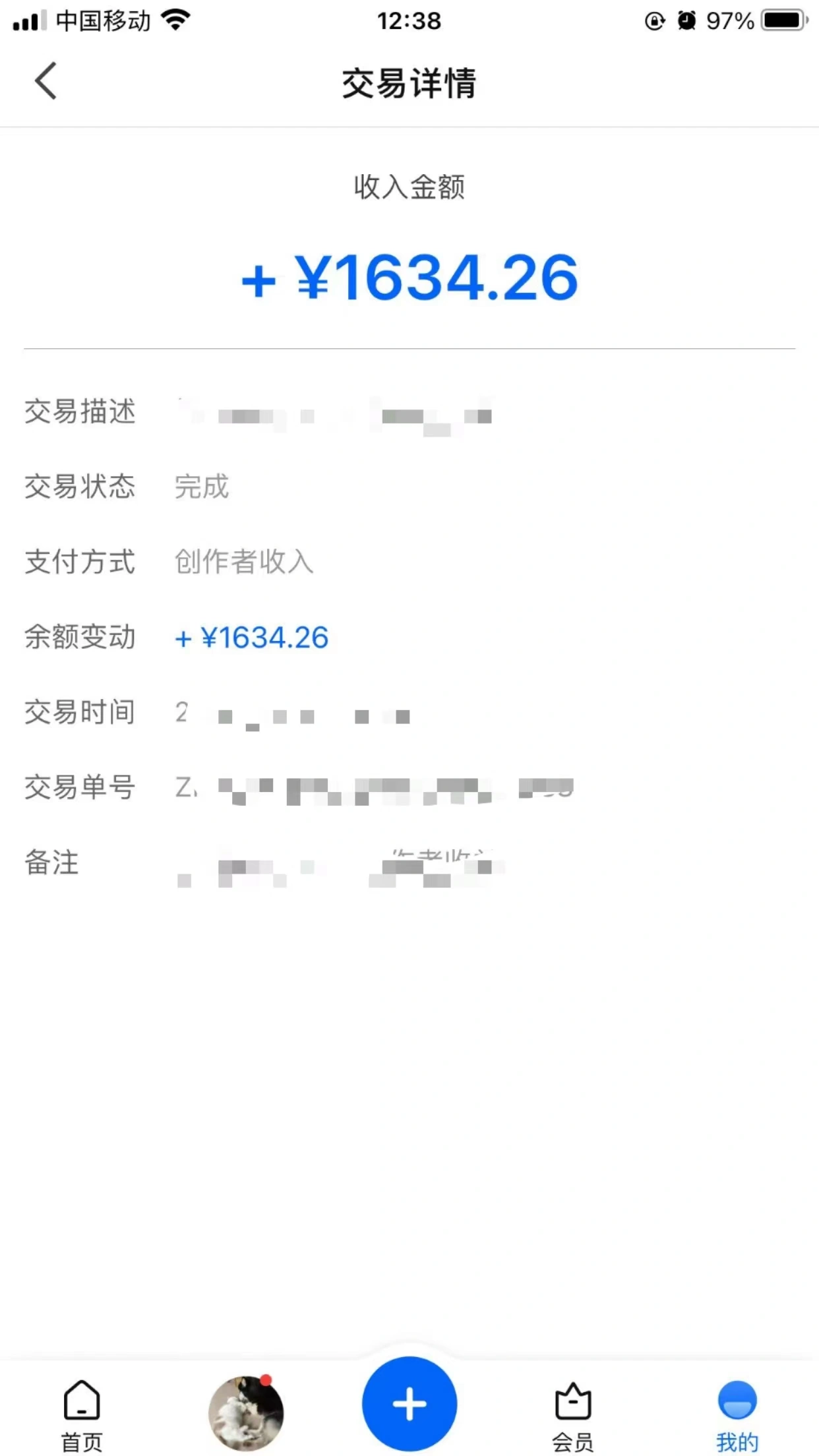Tap the alarm clock status icon
Image resolution: width=819 pixels, height=1456 pixels.
pyautogui.click(x=686, y=20)
